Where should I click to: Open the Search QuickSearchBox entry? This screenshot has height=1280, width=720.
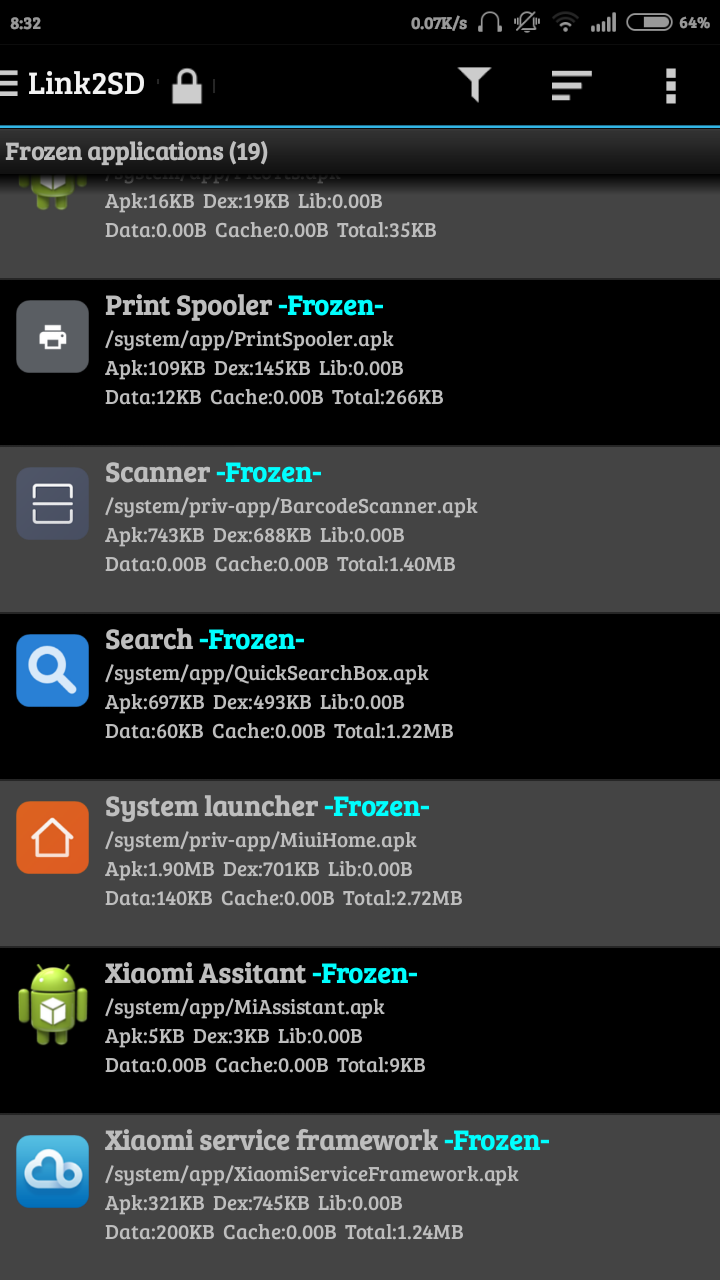(x=360, y=697)
